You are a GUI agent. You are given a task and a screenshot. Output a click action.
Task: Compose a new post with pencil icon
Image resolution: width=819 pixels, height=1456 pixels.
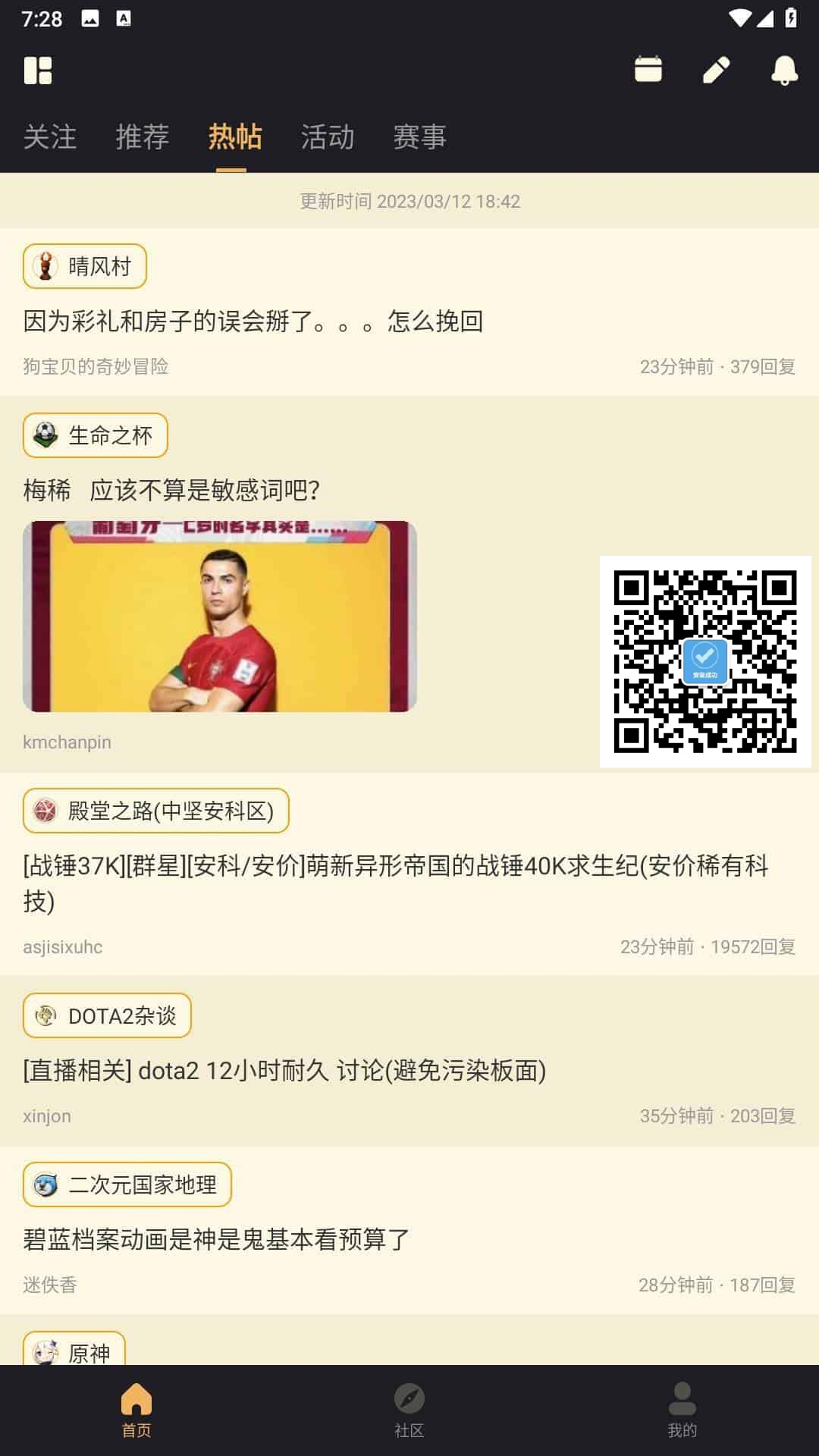coord(716,70)
